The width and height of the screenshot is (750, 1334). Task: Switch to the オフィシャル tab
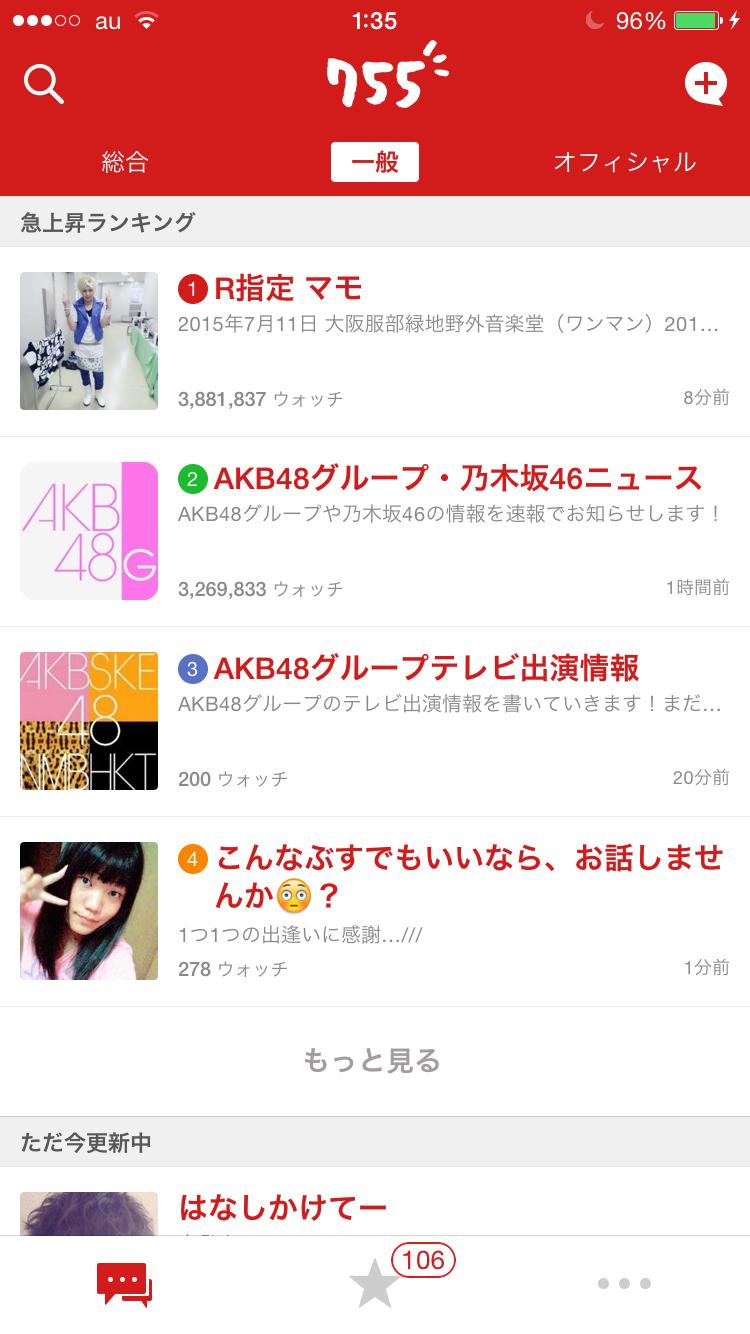click(624, 162)
